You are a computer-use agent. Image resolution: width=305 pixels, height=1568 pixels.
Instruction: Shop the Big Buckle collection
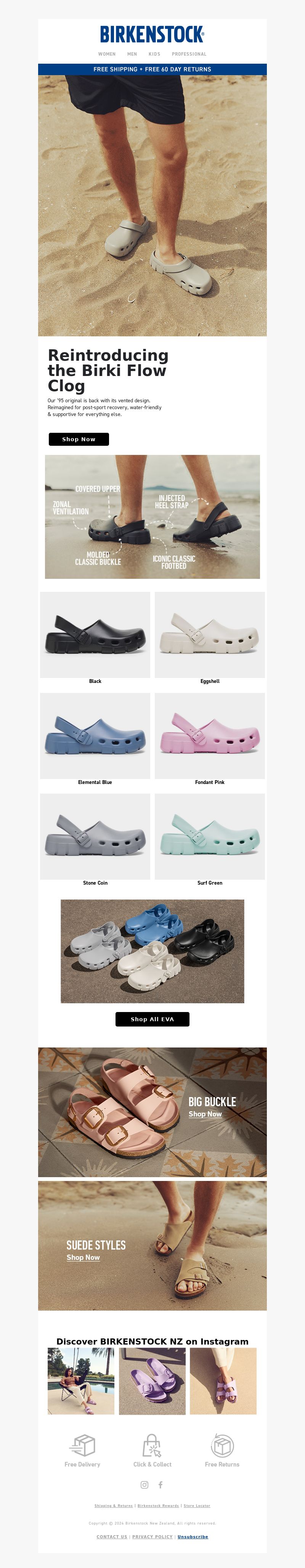click(x=205, y=1114)
